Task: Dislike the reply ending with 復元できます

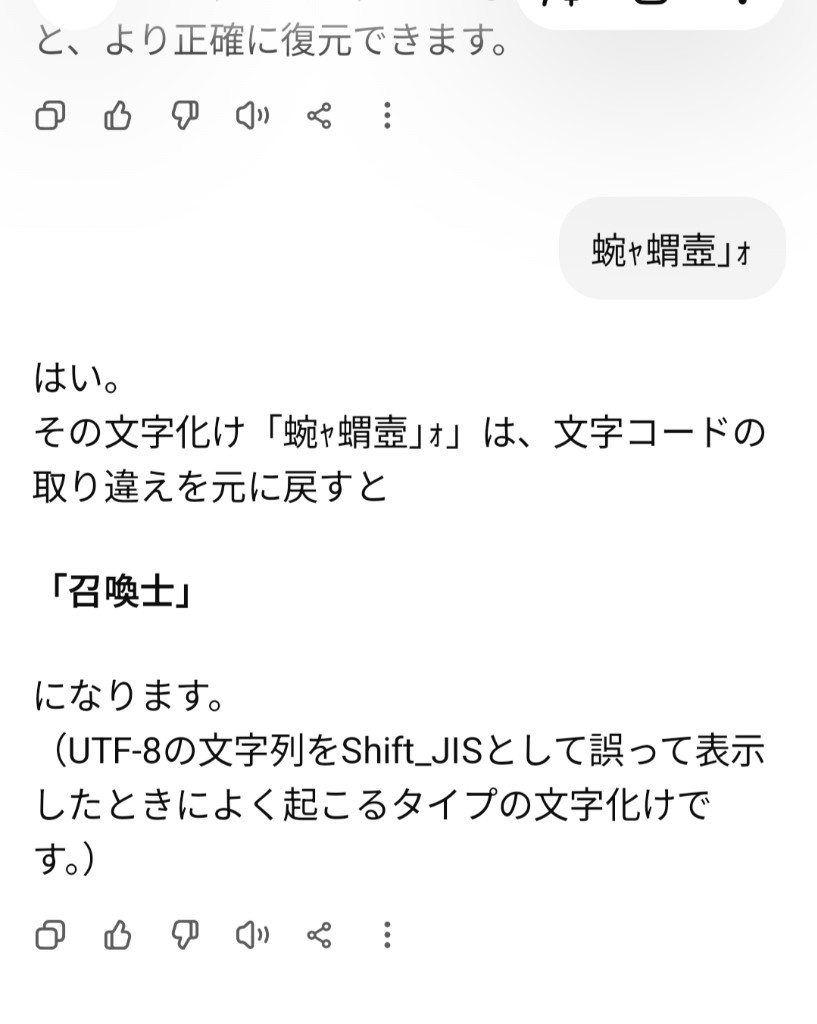Action: point(185,116)
